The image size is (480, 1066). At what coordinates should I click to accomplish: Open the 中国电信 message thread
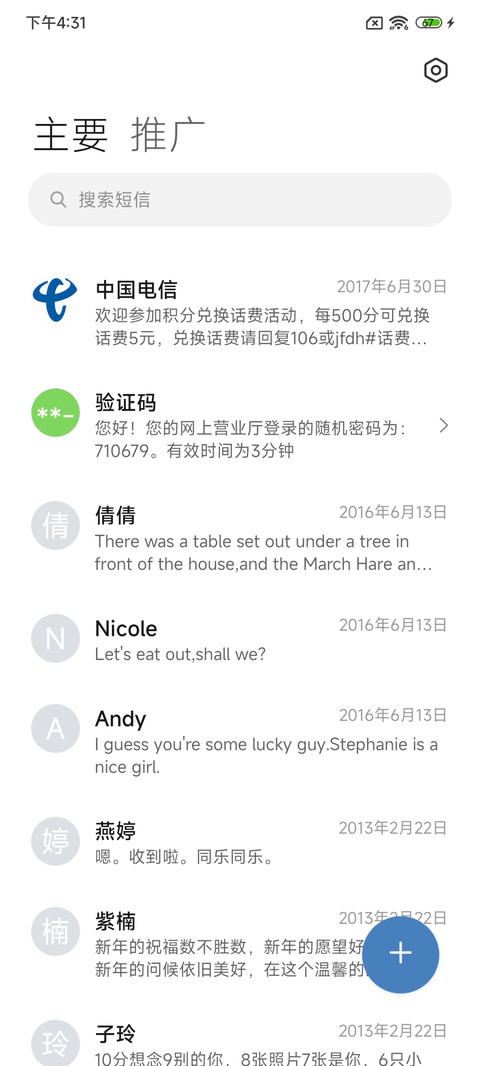click(240, 312)
